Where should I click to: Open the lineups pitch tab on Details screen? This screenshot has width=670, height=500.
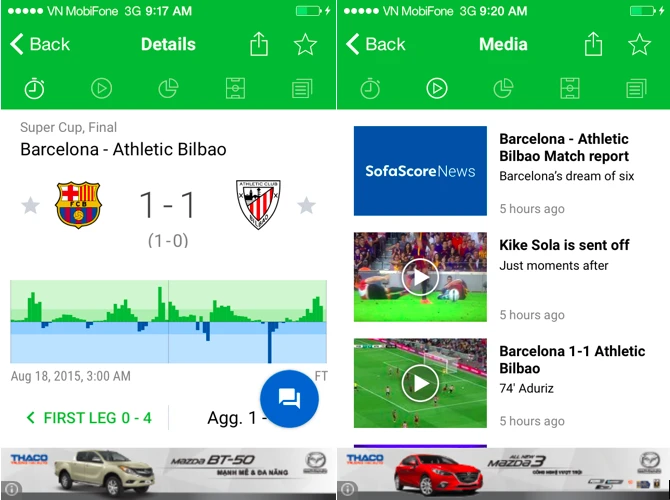(235, 89)
